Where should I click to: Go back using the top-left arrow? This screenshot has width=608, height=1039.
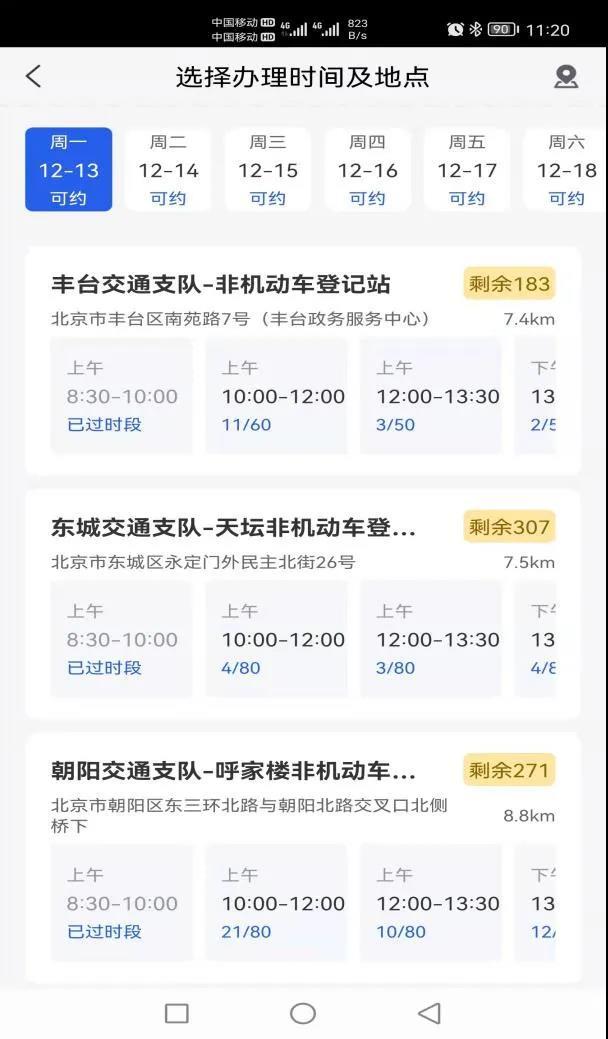point(33,76)
